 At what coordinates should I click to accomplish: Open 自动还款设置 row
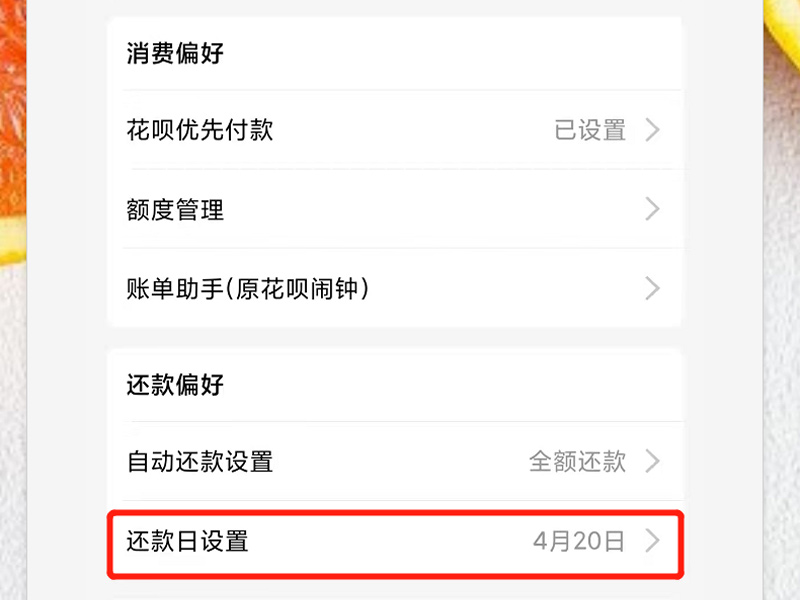[394, 461]
